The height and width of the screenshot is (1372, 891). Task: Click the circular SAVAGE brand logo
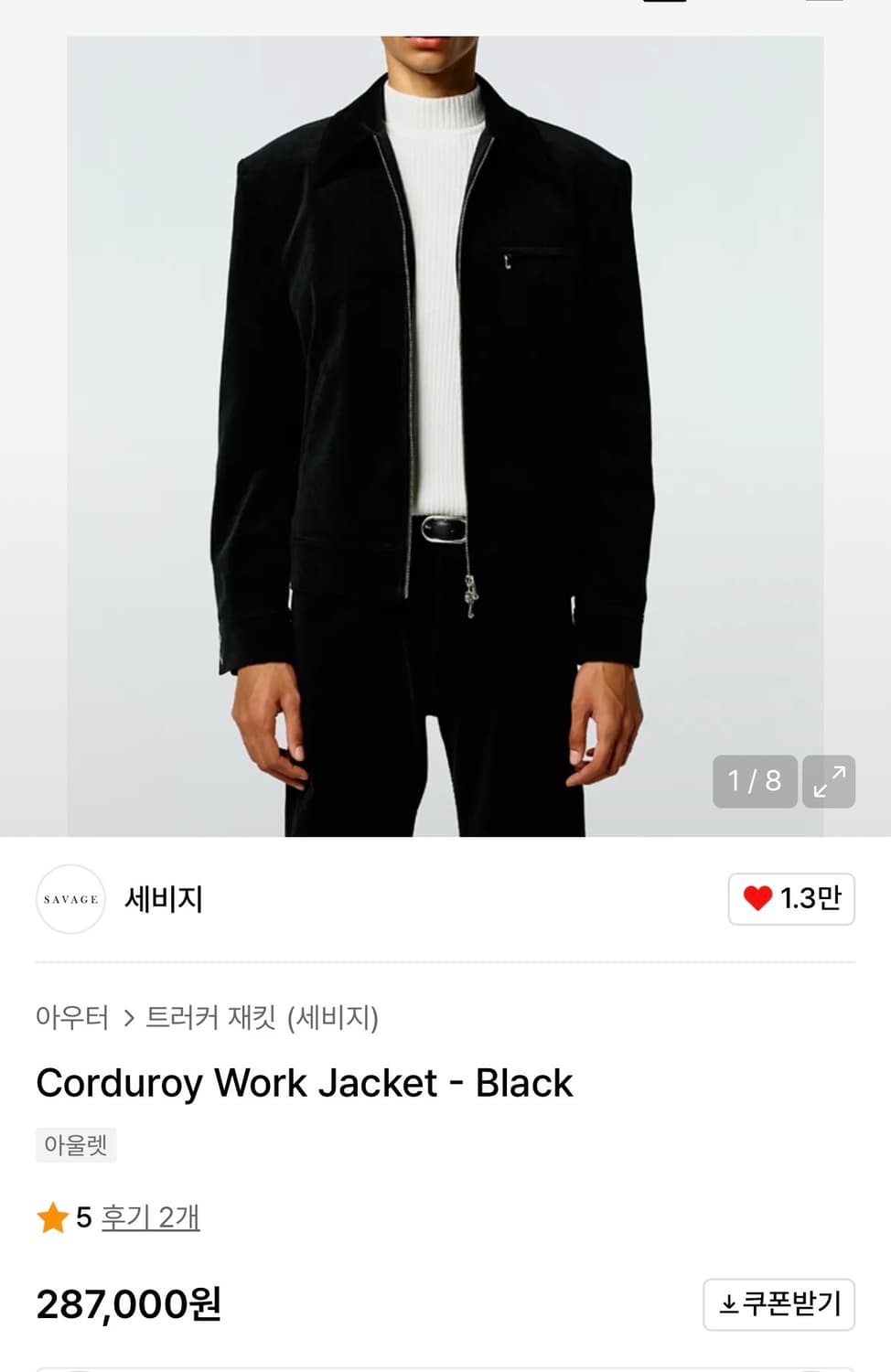(x=70, y=899)
